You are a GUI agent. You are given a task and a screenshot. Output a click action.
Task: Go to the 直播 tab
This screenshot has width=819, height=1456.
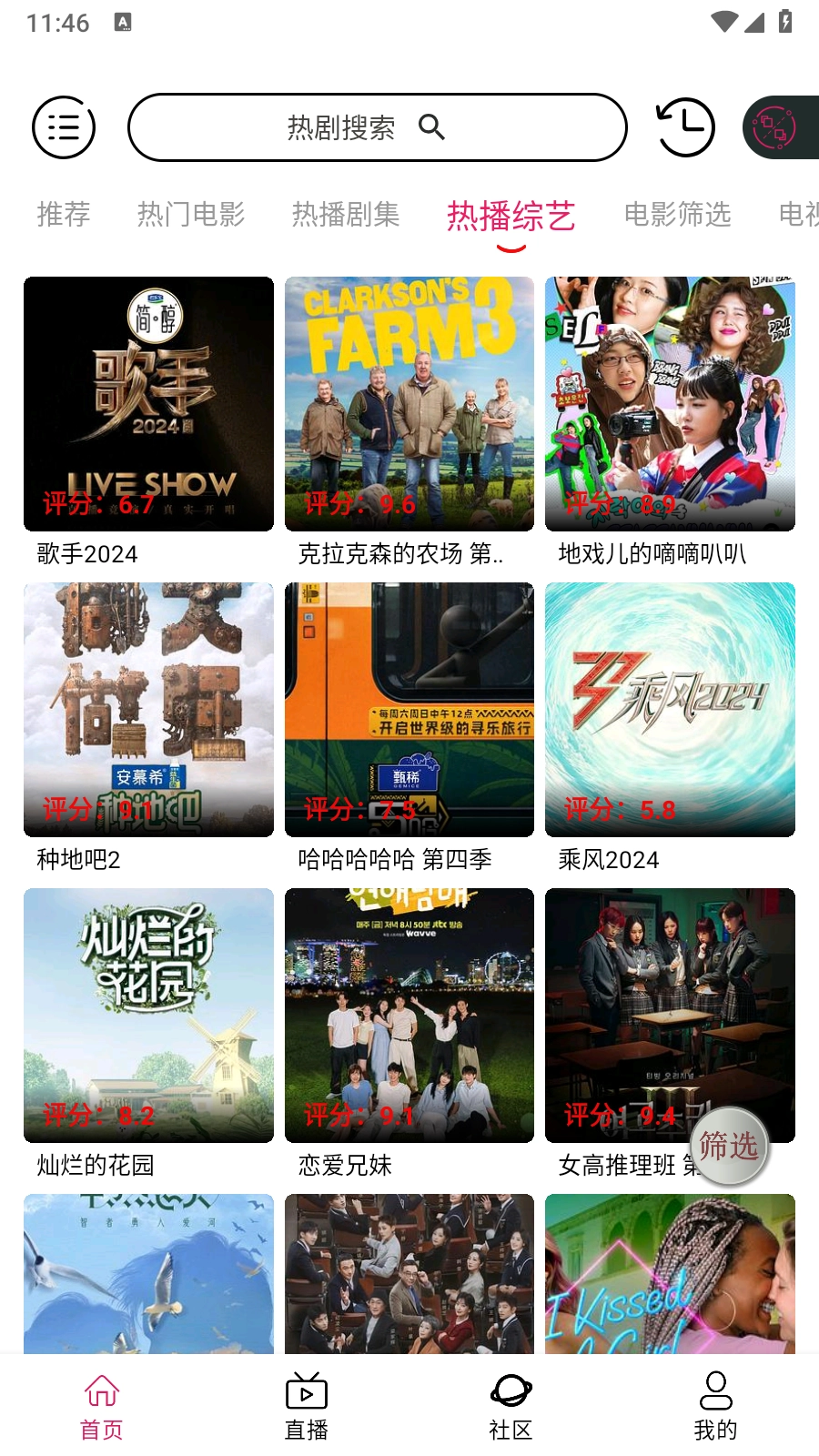tap(307, 1406)
